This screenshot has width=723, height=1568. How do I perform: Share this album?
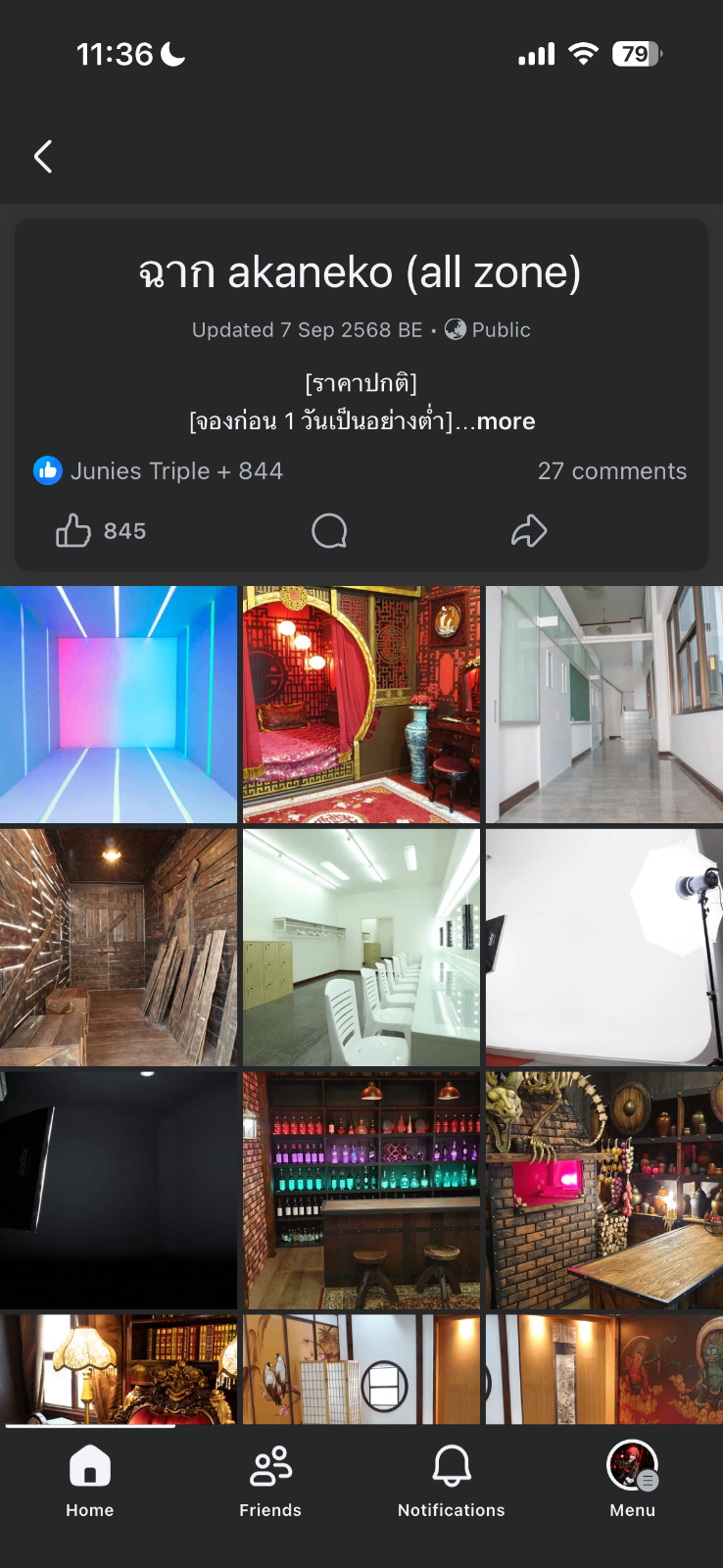coord(529,531)
